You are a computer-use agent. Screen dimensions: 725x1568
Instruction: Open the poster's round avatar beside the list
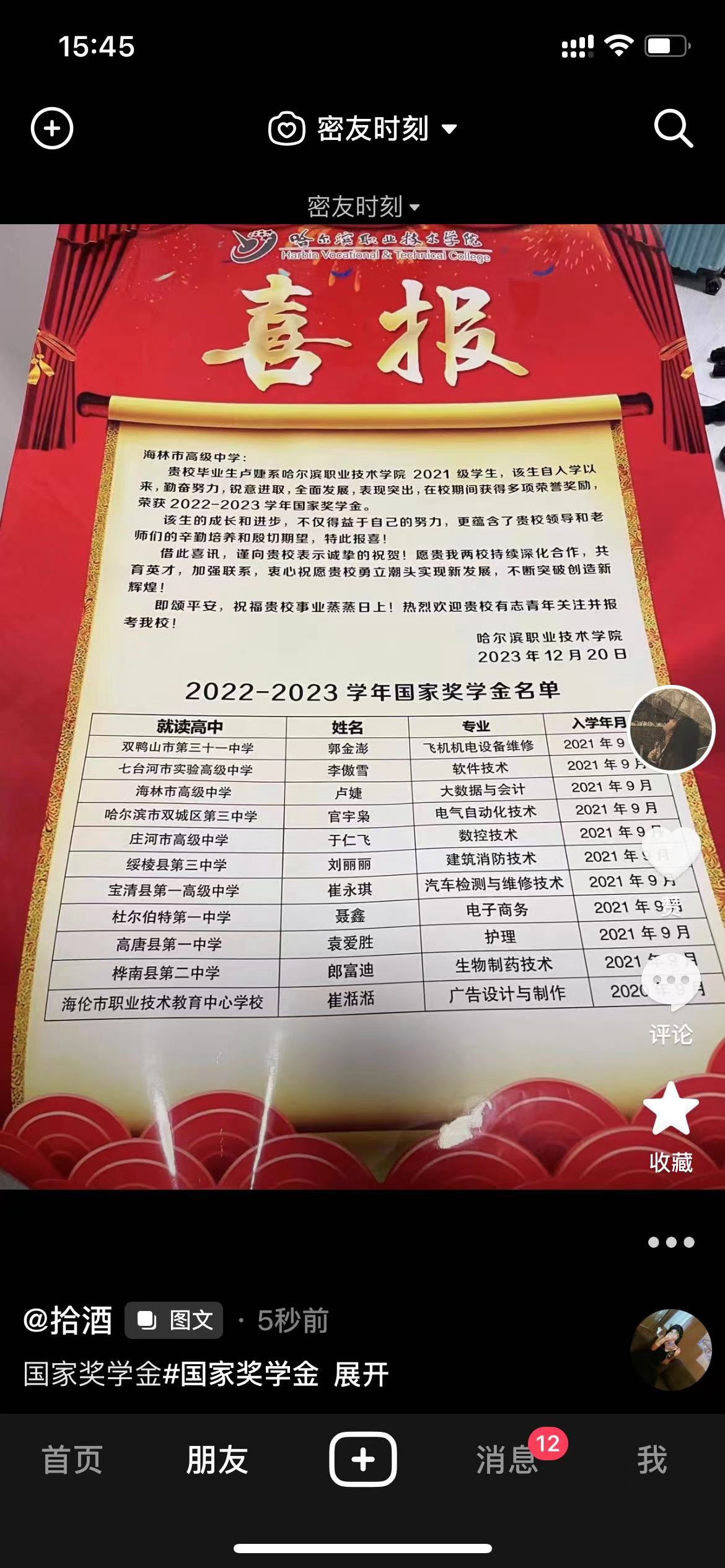click(672, 730)
